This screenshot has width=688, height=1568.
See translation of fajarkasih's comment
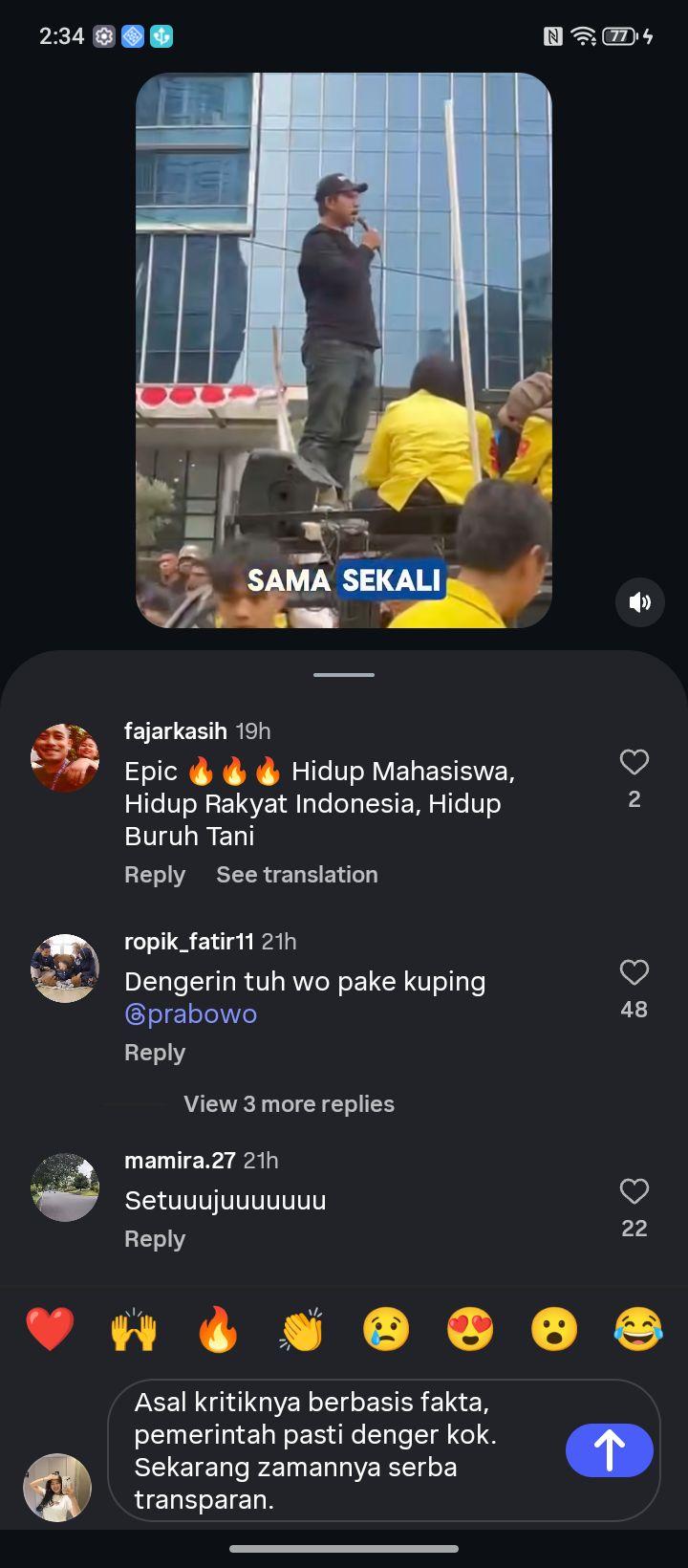tap(297, 875)
